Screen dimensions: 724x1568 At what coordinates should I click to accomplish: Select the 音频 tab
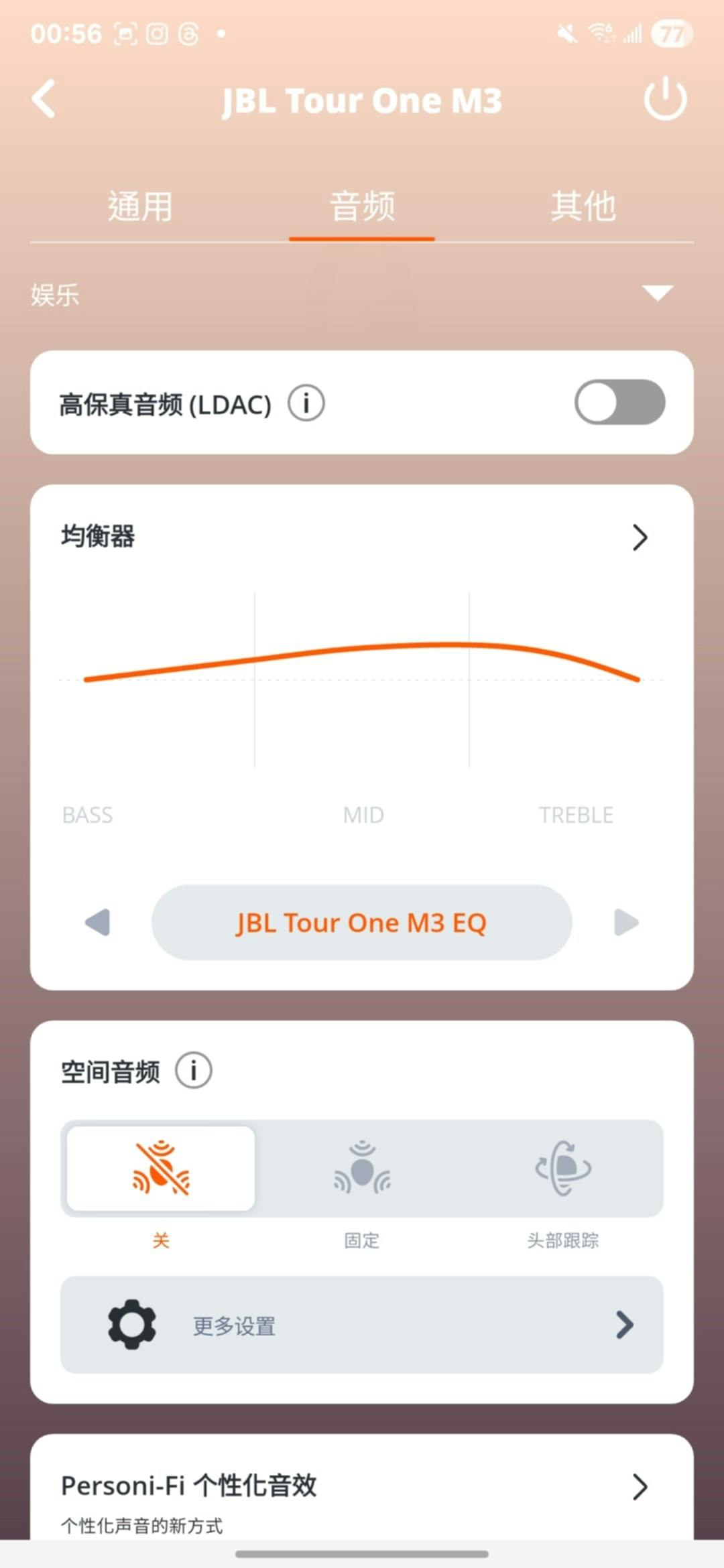[362, 206]
